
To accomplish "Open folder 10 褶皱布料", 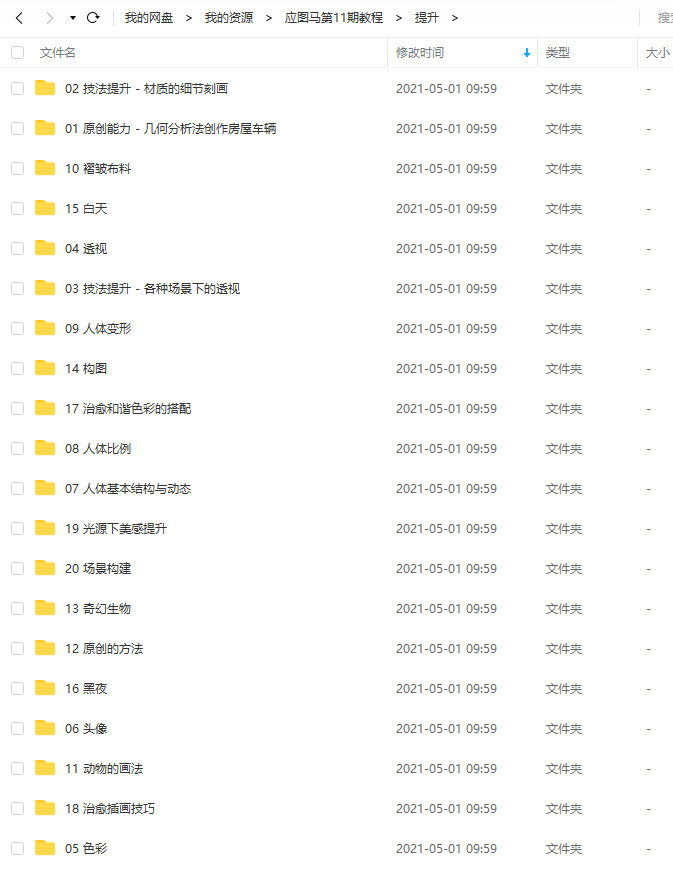I will click(x=98, y=169).
